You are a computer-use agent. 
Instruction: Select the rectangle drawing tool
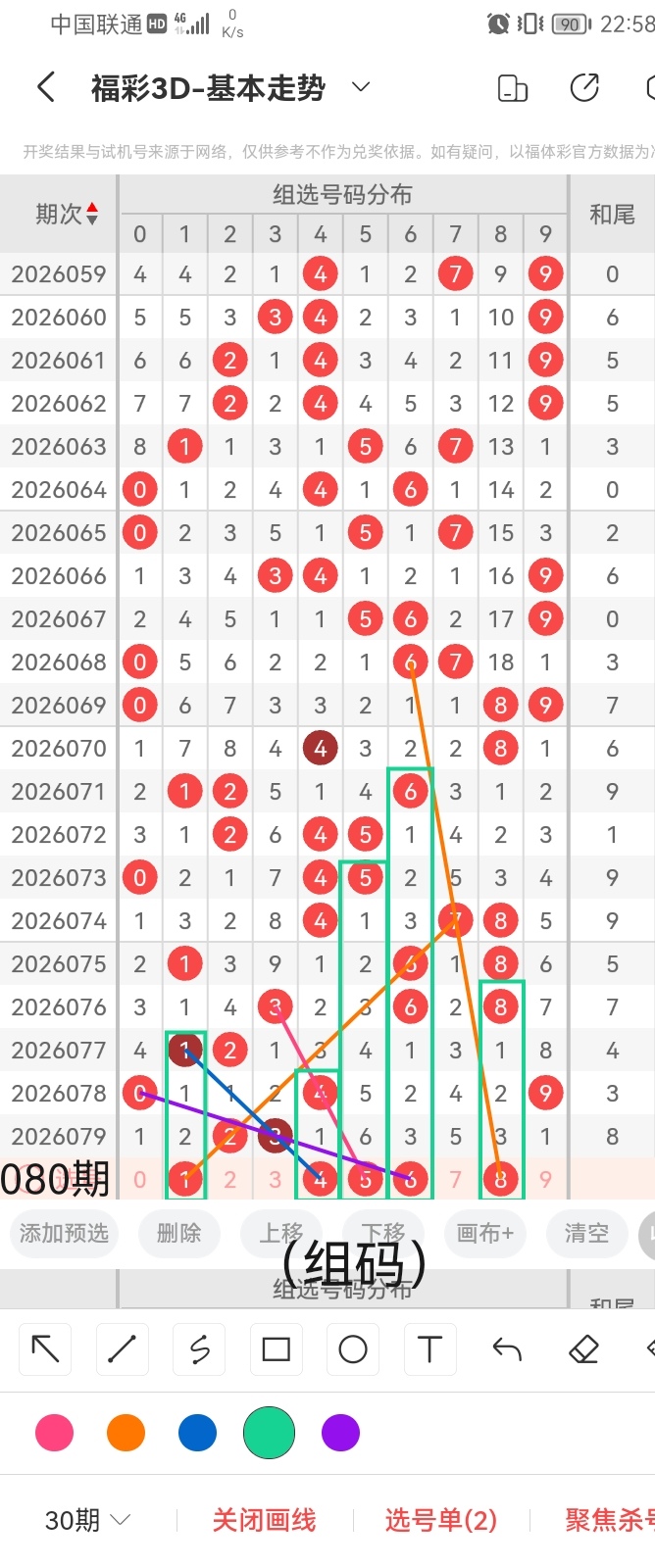(277, 1349)
